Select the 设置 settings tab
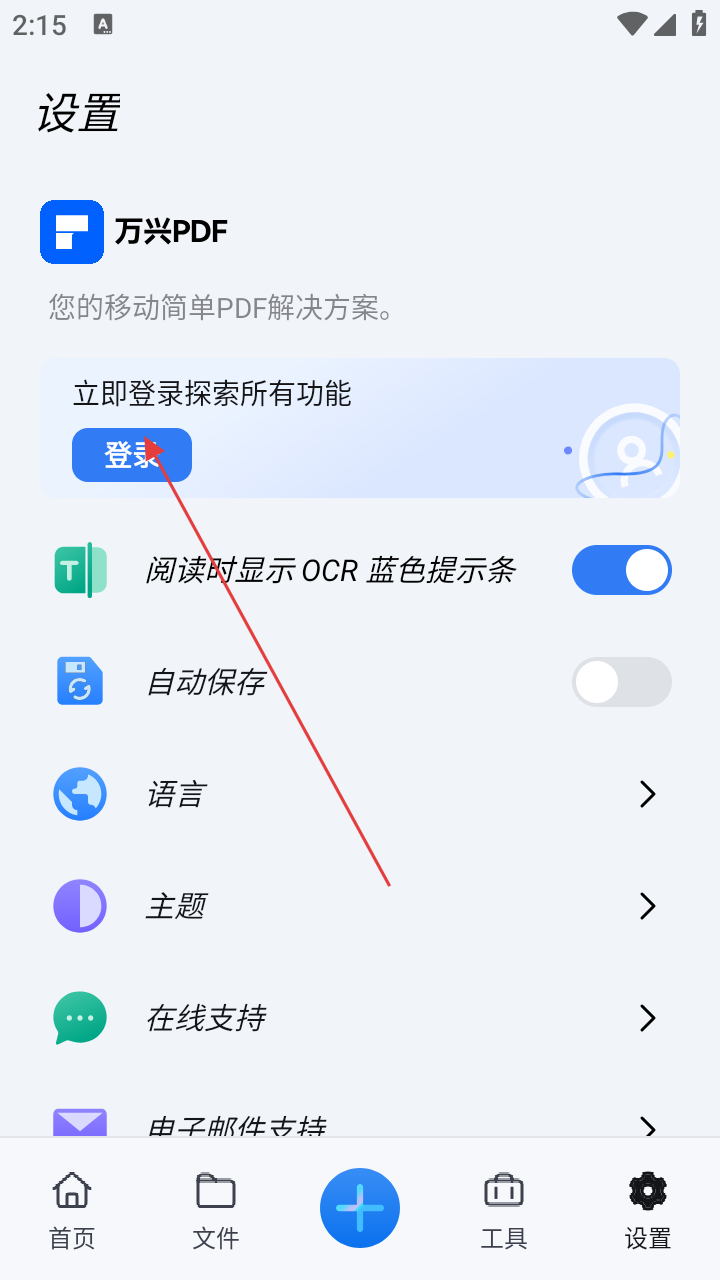The image size is (720, 1280). coord(648,1210)
